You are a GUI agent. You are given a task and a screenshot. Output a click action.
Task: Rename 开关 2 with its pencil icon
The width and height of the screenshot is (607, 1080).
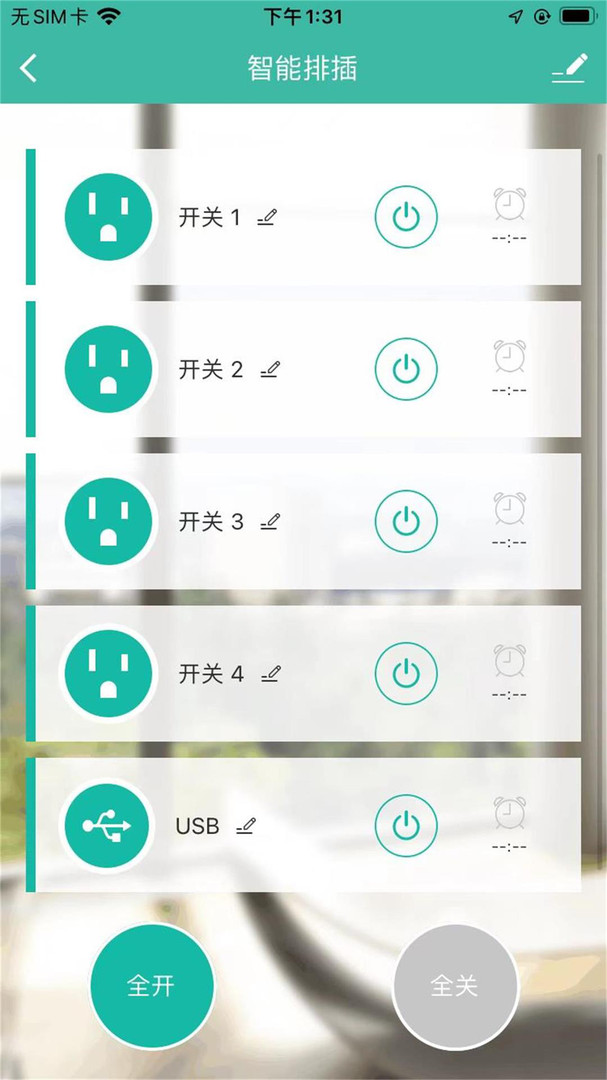tap(270, 370)
